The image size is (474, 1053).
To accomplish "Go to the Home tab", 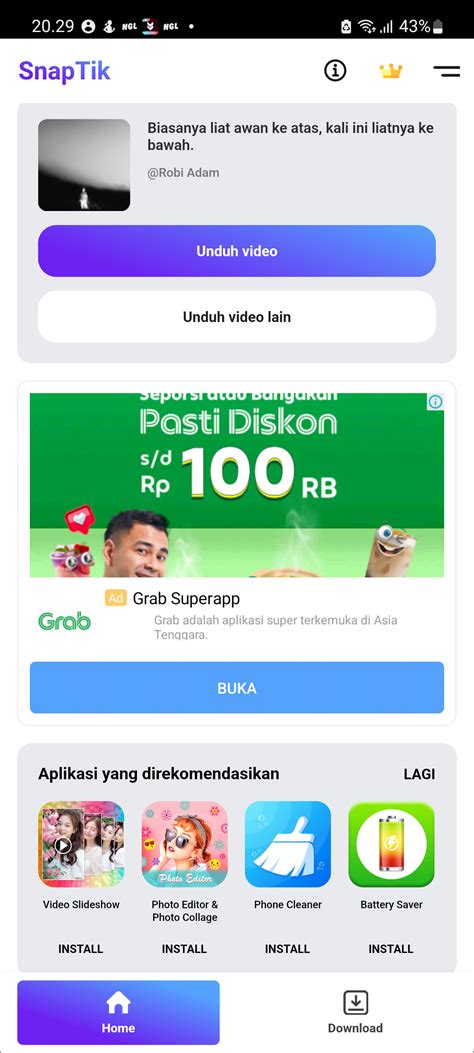I will pos(118,1013).
